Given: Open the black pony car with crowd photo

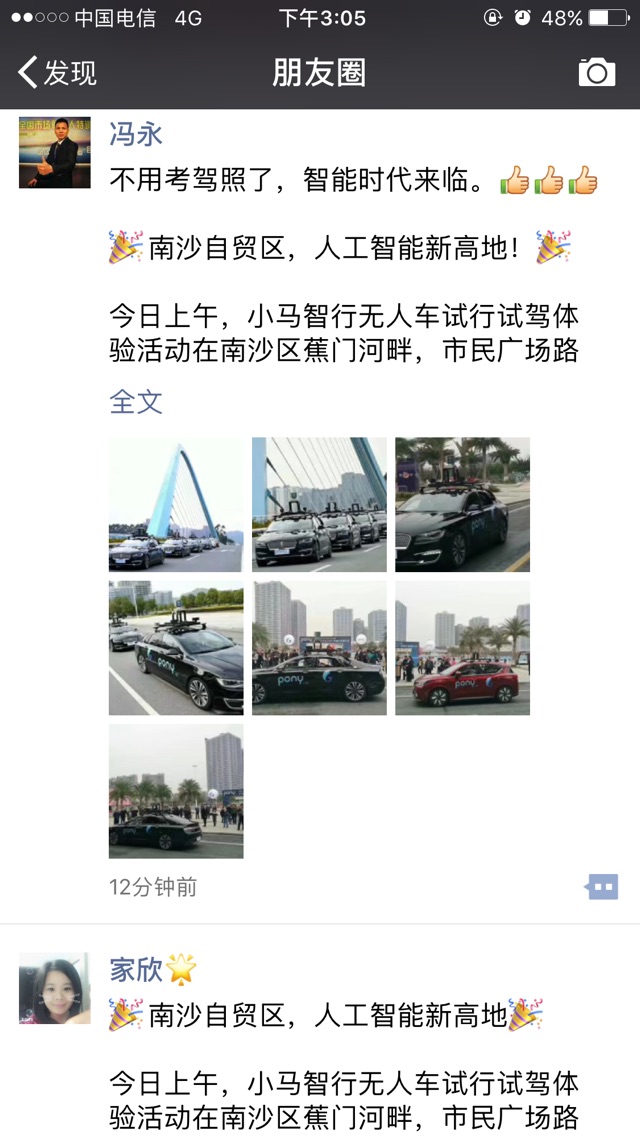Looking at the screenshot, I should click(319, 648).
